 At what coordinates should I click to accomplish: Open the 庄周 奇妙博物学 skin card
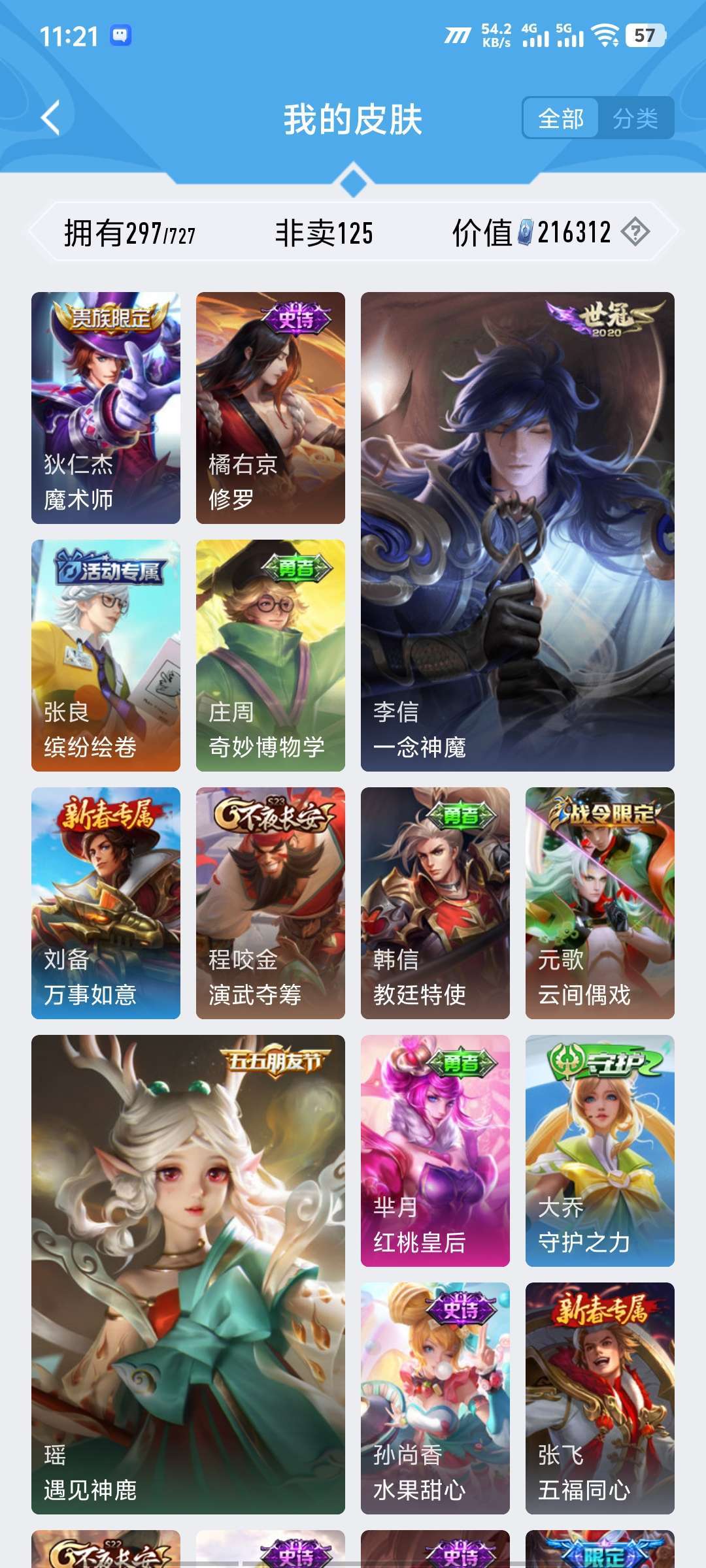(271, 655)
